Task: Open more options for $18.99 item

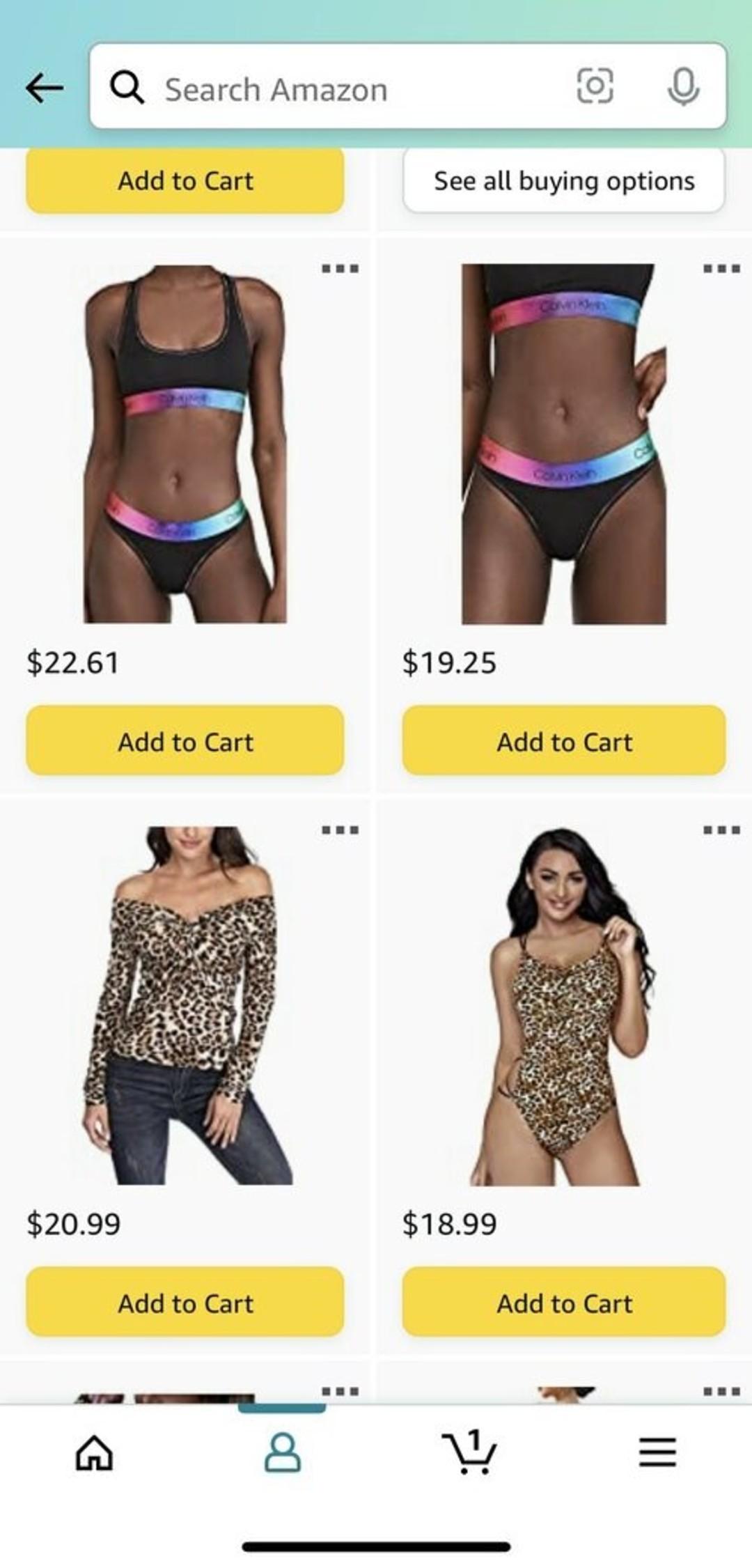Action: click(x=721, y=830)
